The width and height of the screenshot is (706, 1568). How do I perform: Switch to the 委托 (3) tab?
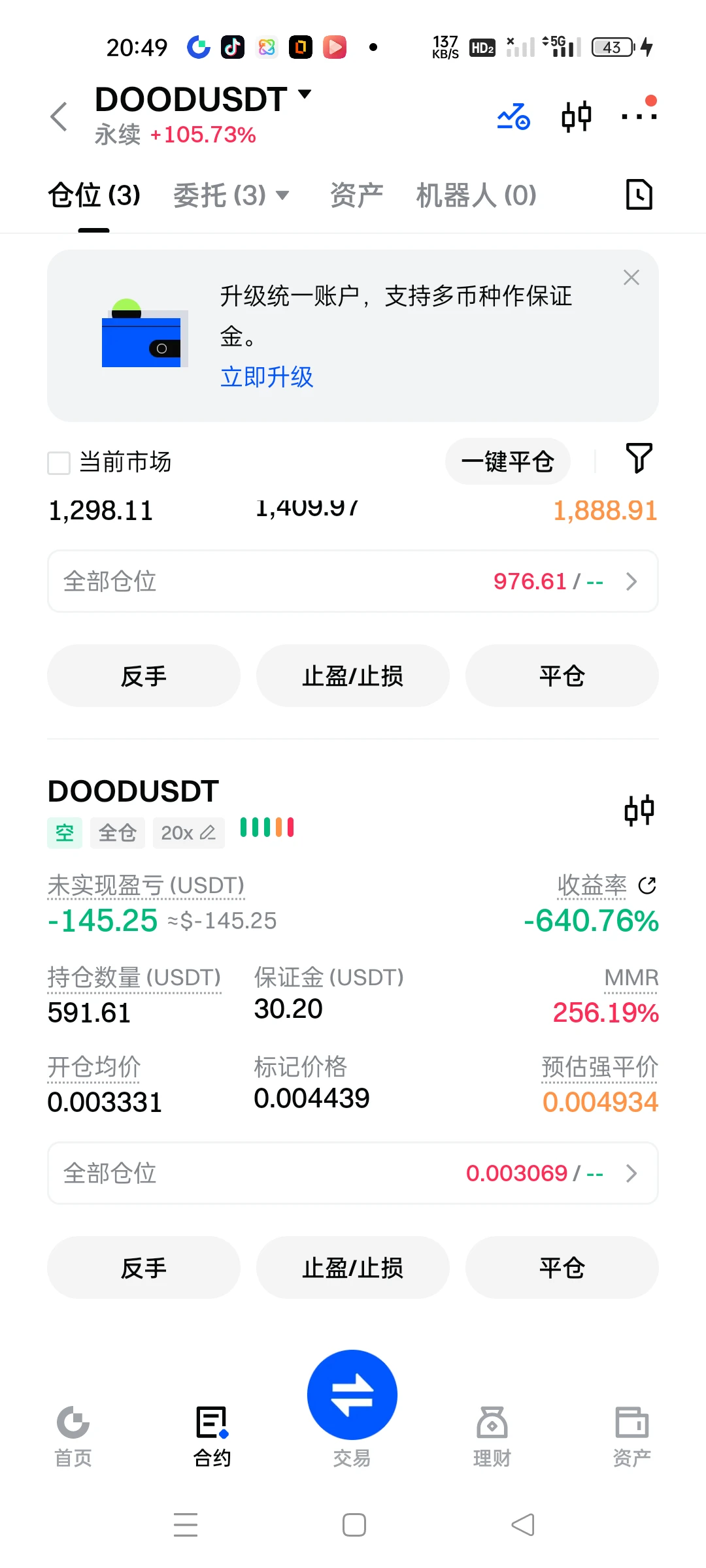(231, 195)
